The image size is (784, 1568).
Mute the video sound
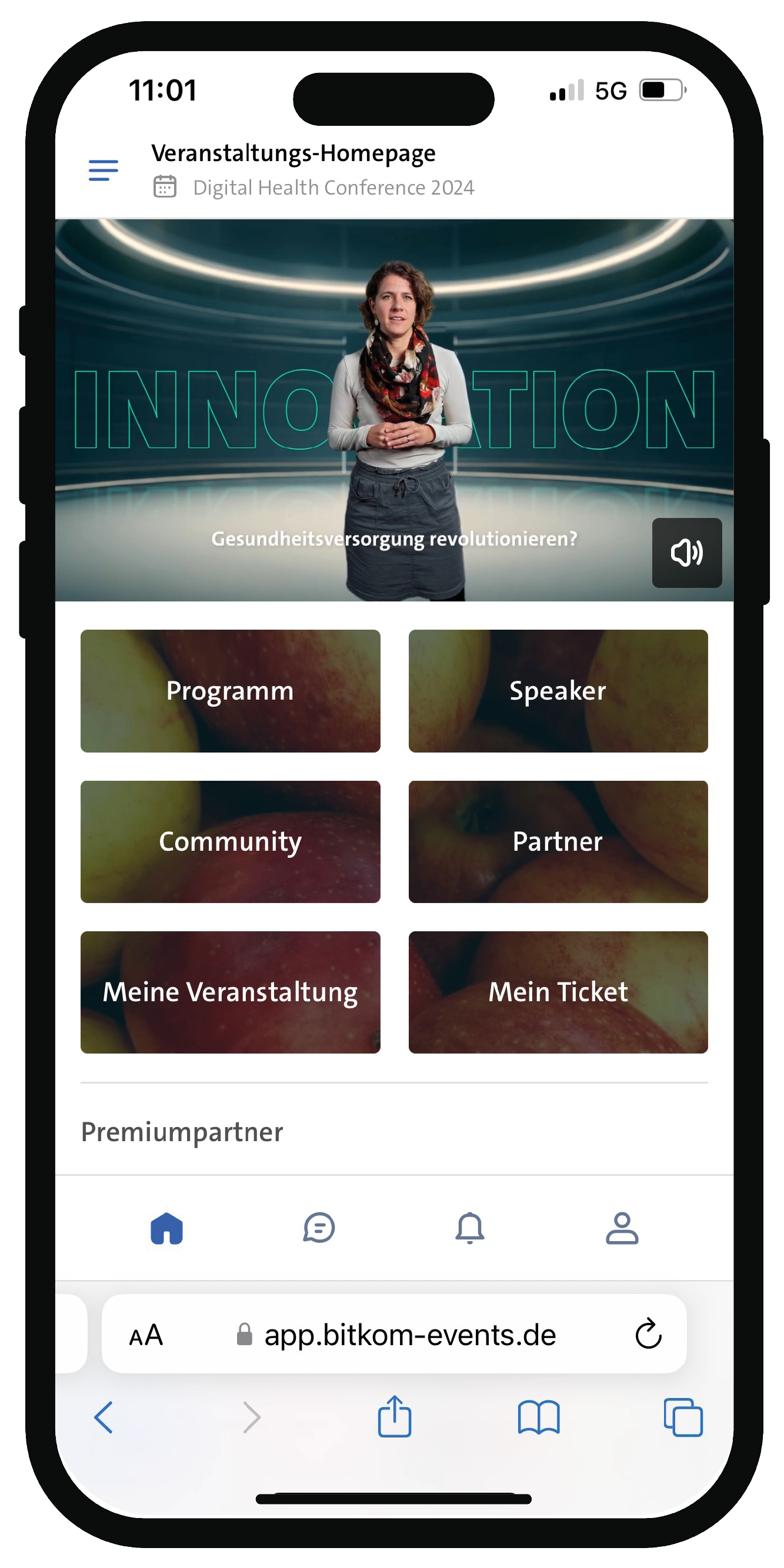(x=686, y=553)
